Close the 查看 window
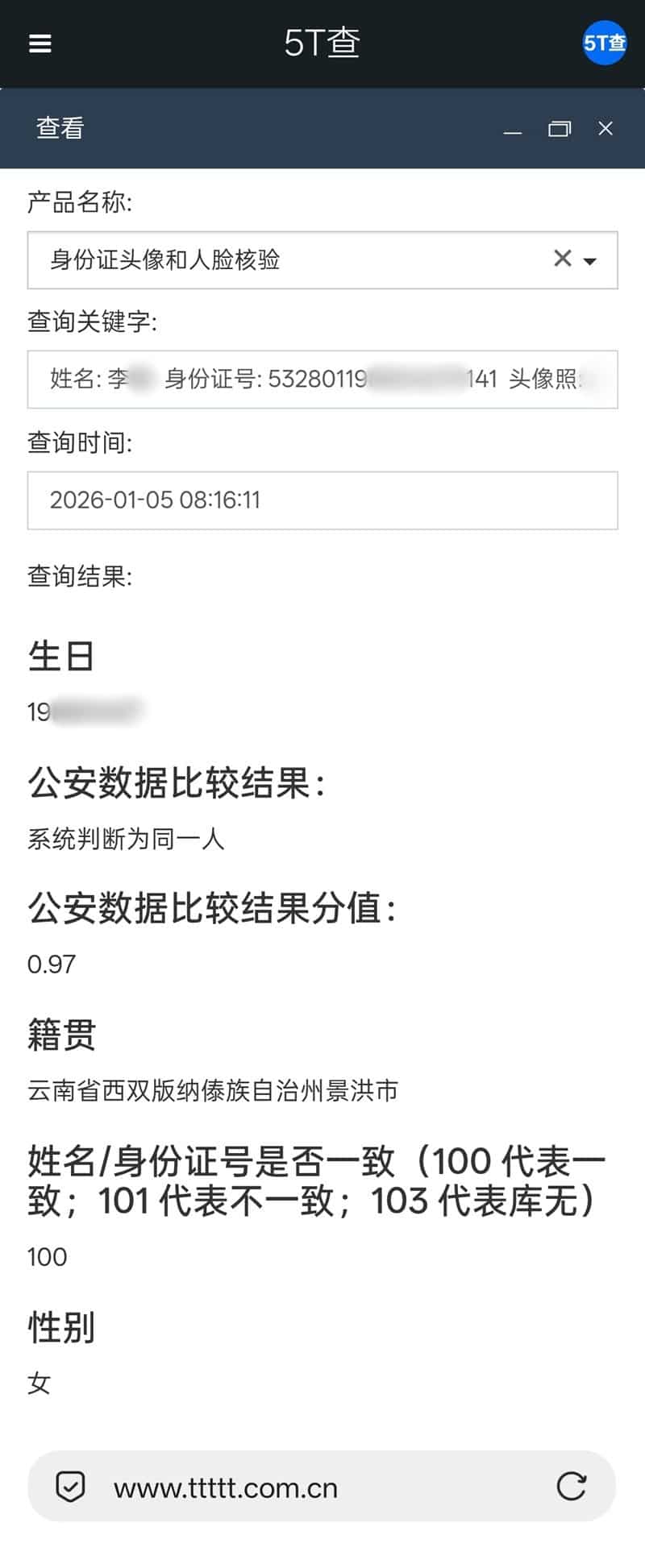Viewport: 645px width, 1568px height. tap(605, 129)
